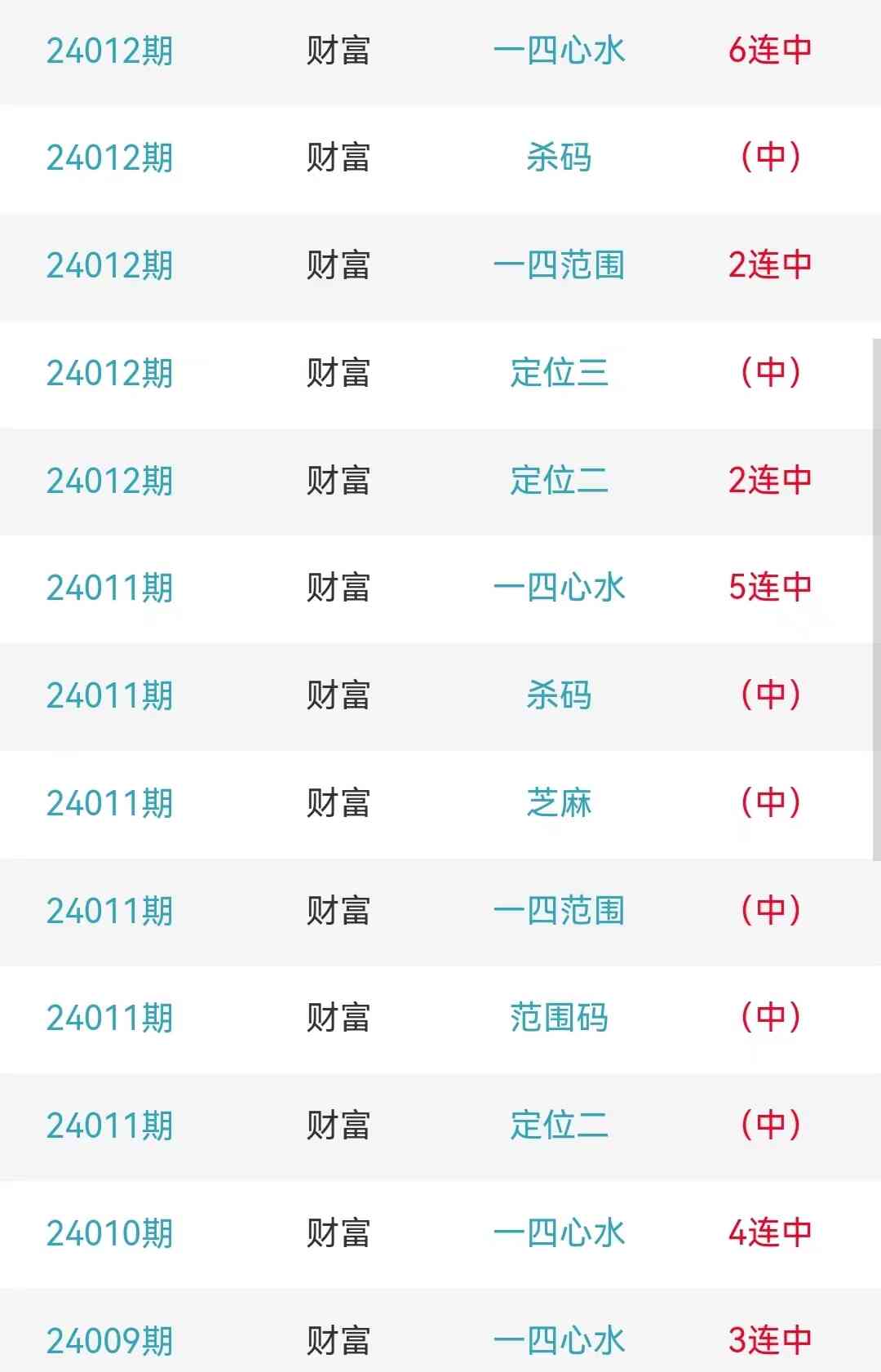
Task: Open the 24011期 芝麻 record
Action: click(x=559, y=803)
